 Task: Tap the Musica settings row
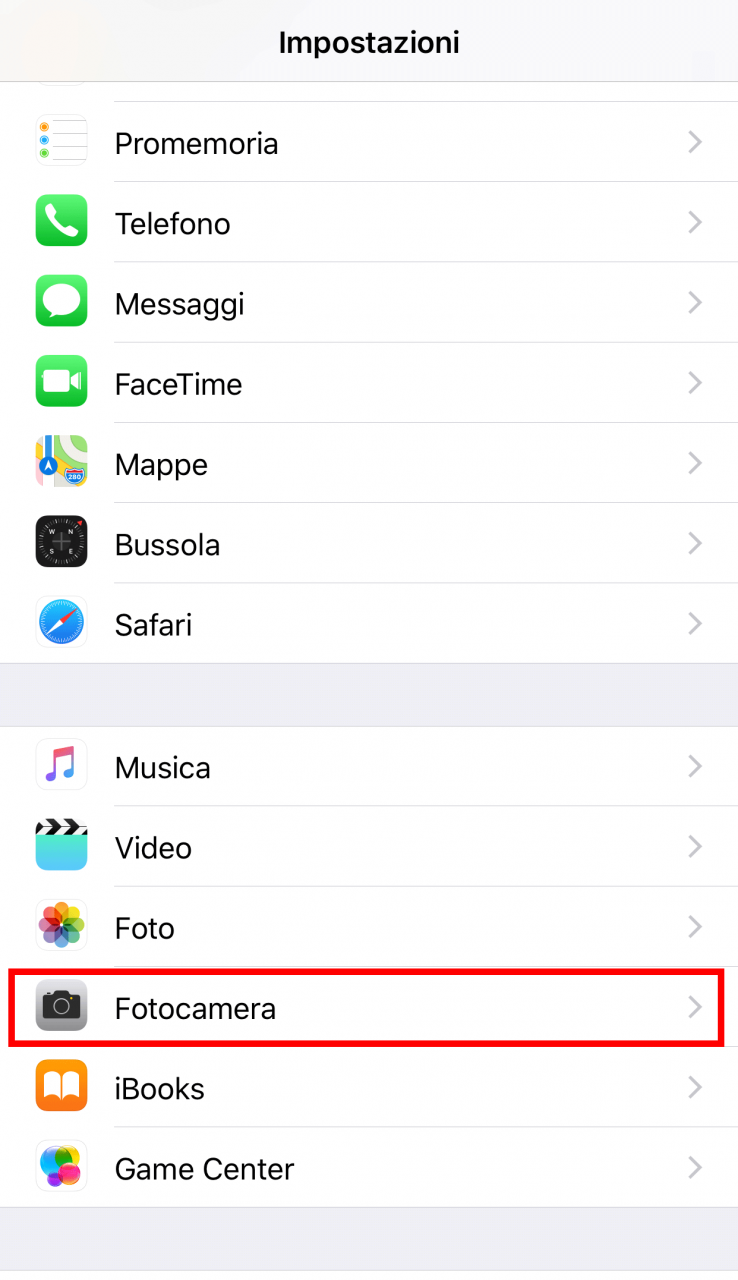(x=369, y=766)
